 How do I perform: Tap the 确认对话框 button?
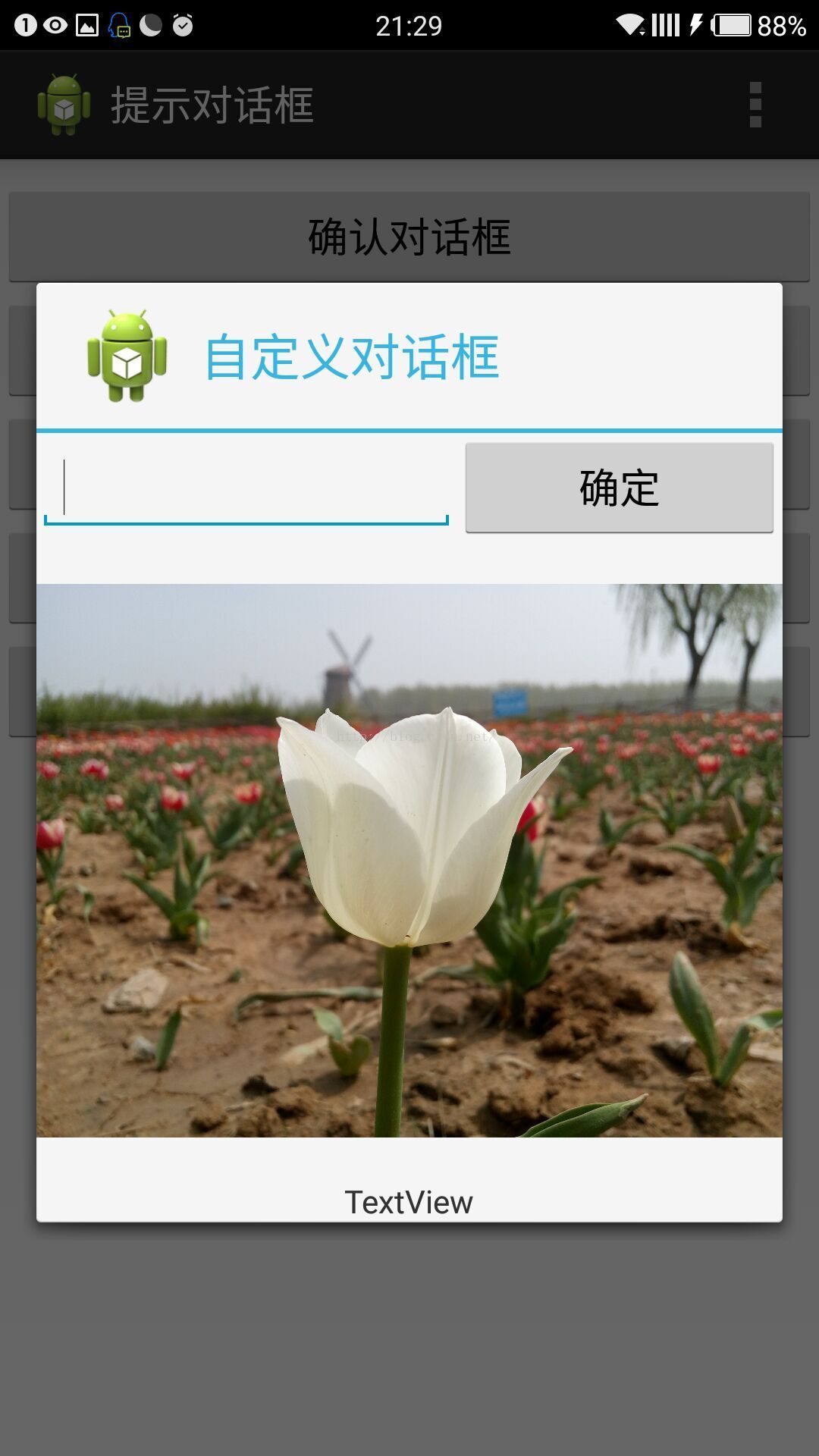click(409, 237)
